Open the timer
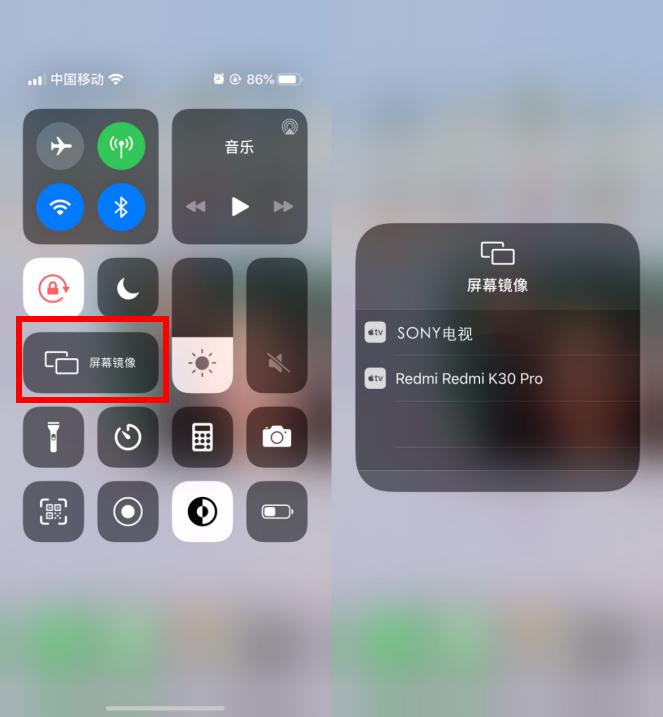Viewport: 663px width, 717px height. click(x=128, y=437)
